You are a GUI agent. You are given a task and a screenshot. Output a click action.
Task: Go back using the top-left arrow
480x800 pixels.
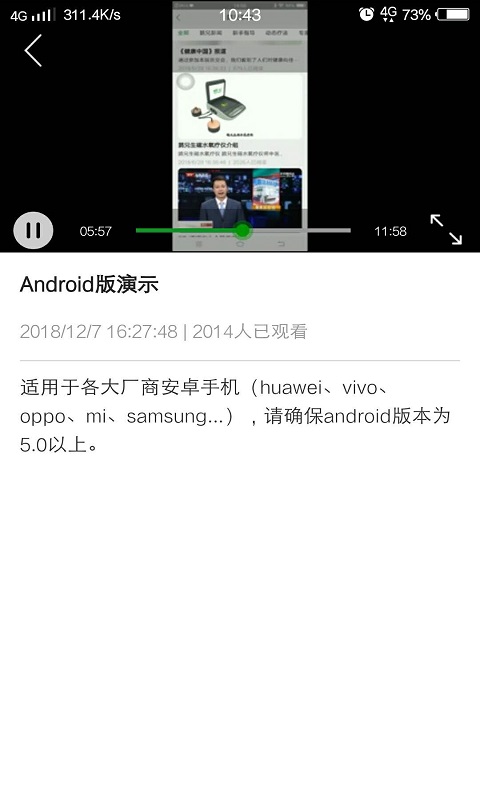point(33,51)
